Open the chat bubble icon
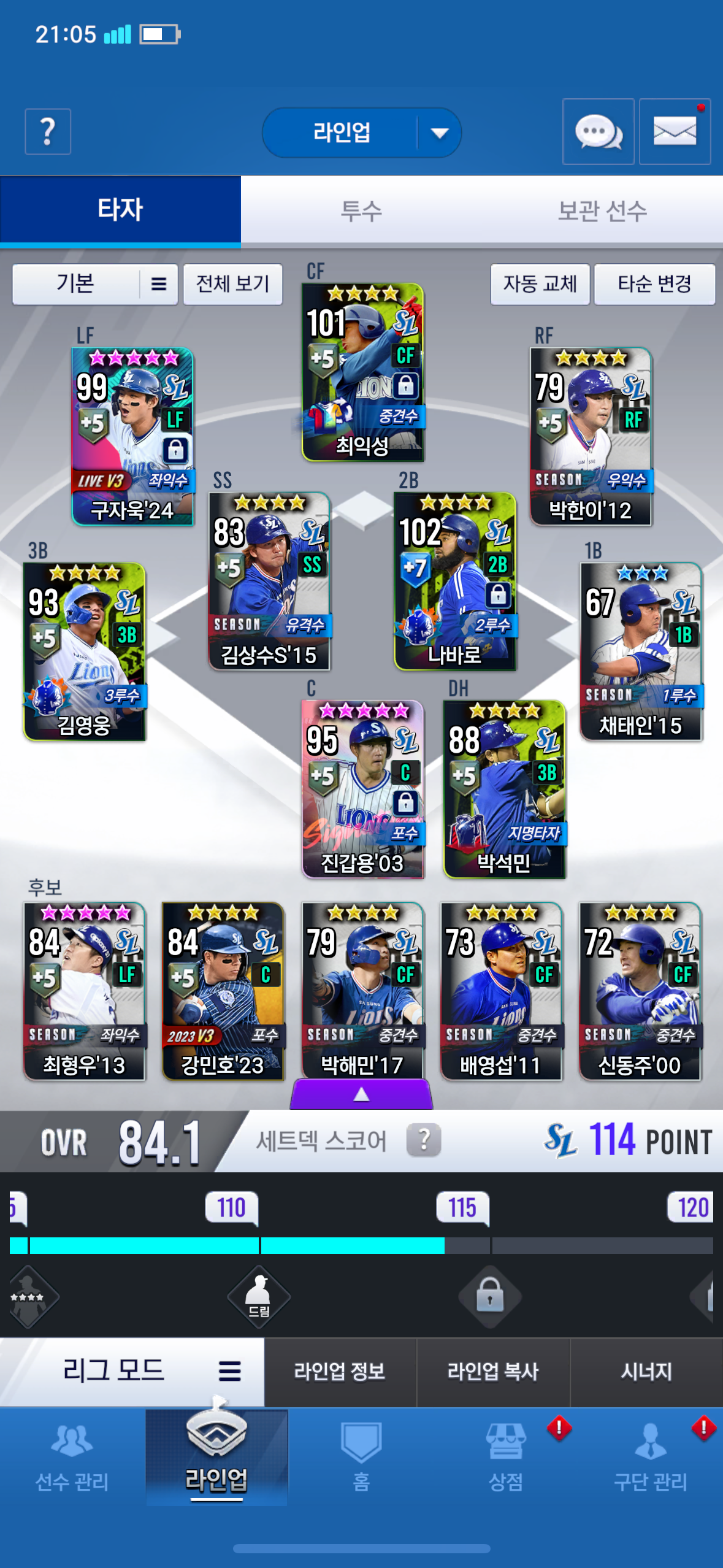The height and width of the screenshot is (1568, 723). 598,131
